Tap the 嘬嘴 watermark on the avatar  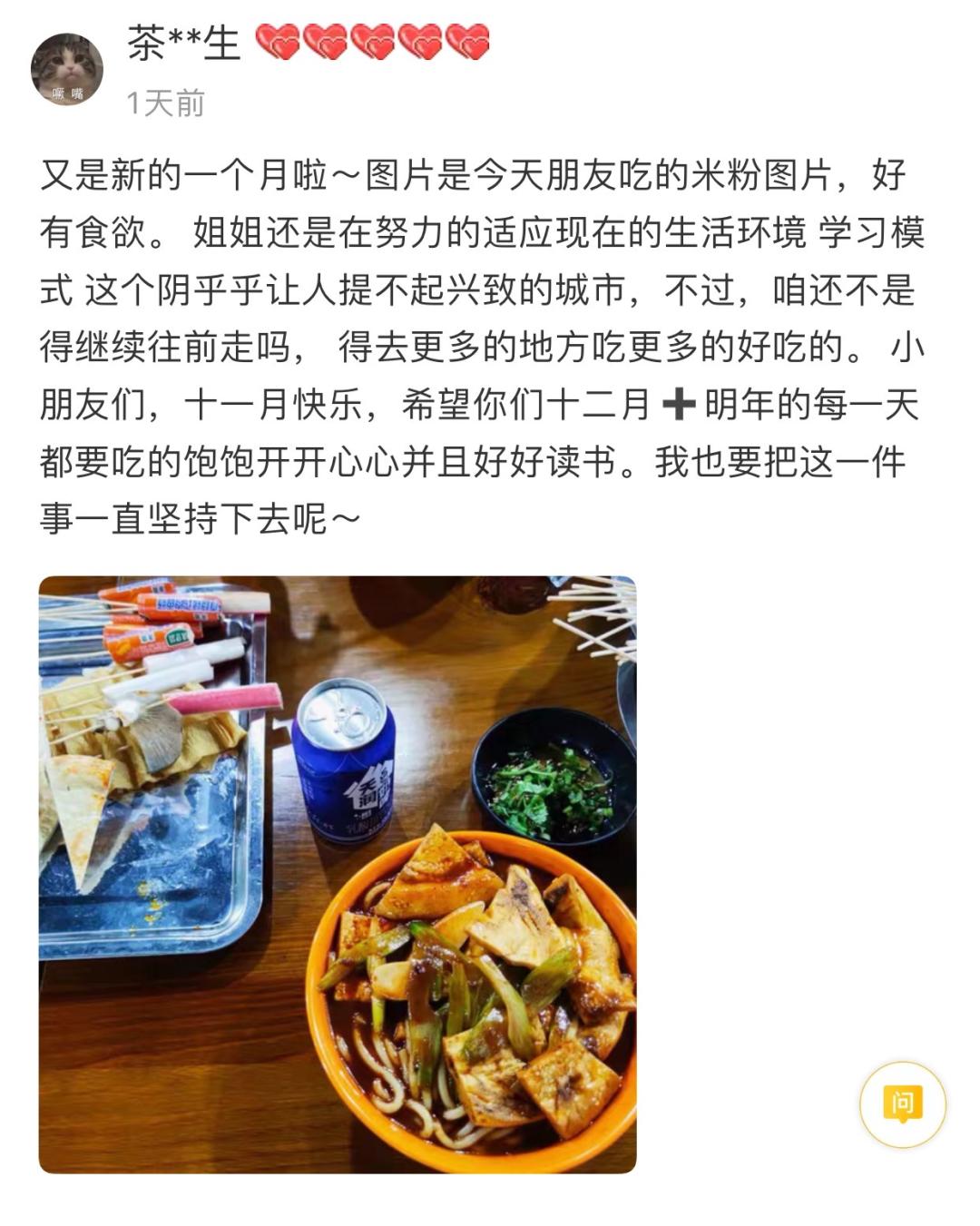65,93
